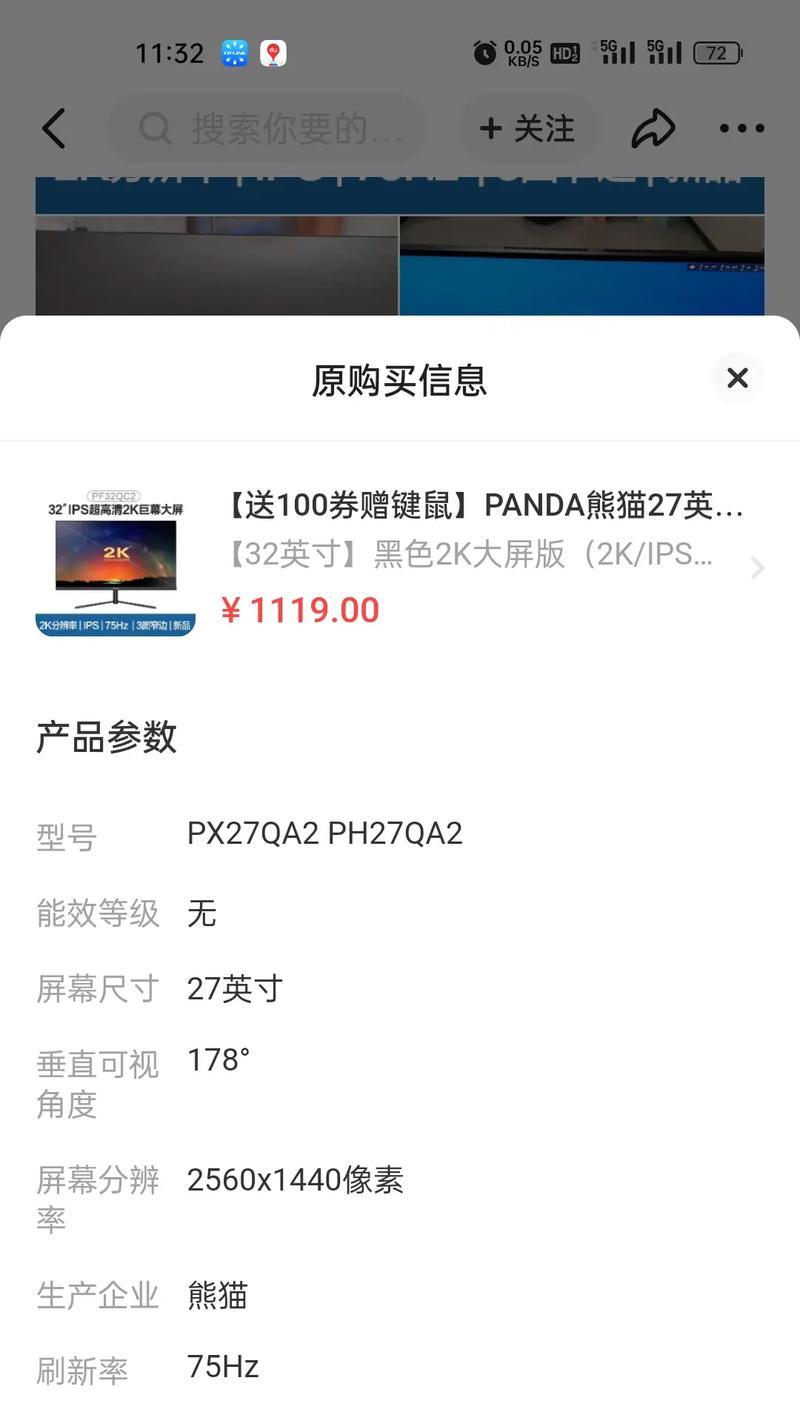This screenshot has width=800, height=1422.
Task: Go back with the top arrow
Action: [54, 129]
